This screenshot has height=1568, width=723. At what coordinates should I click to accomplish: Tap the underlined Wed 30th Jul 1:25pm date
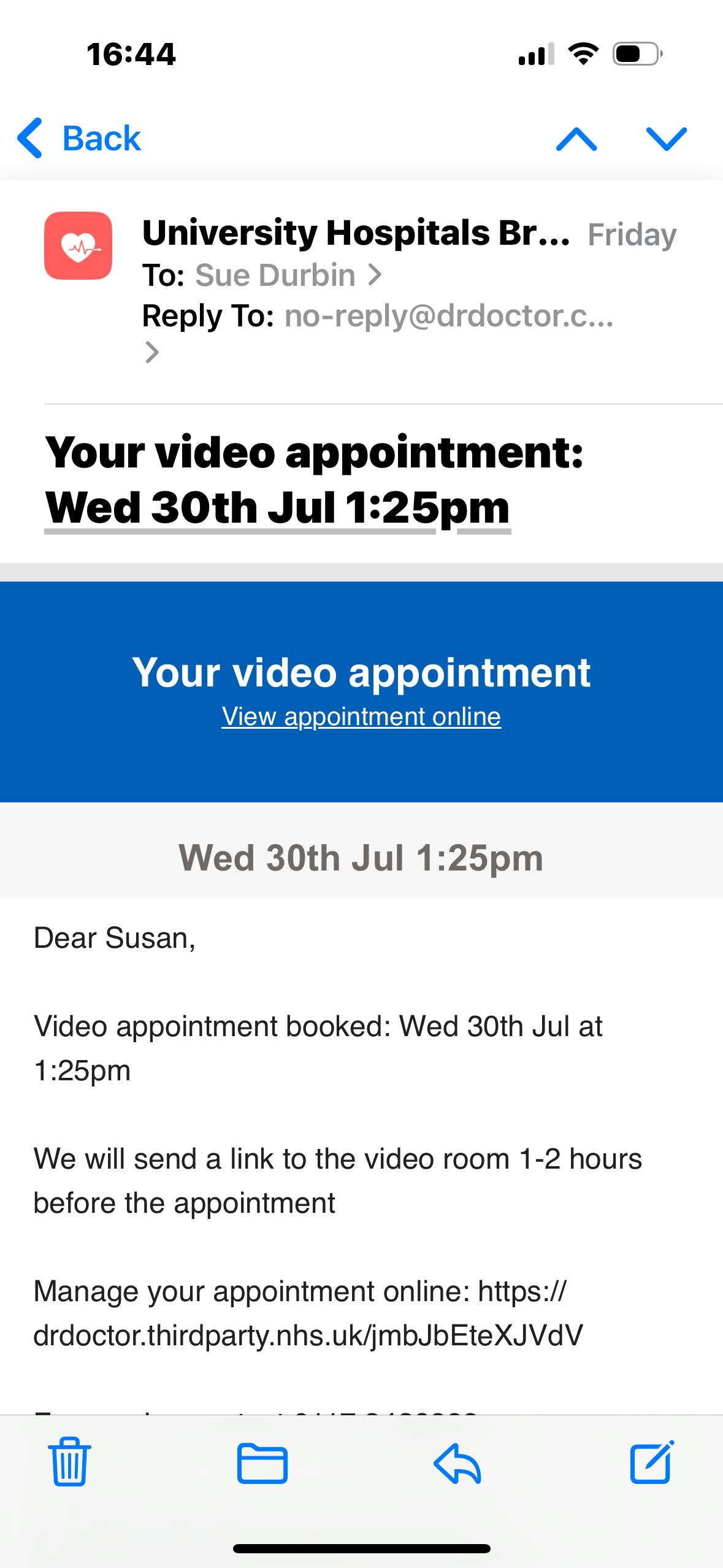(278, 508)
